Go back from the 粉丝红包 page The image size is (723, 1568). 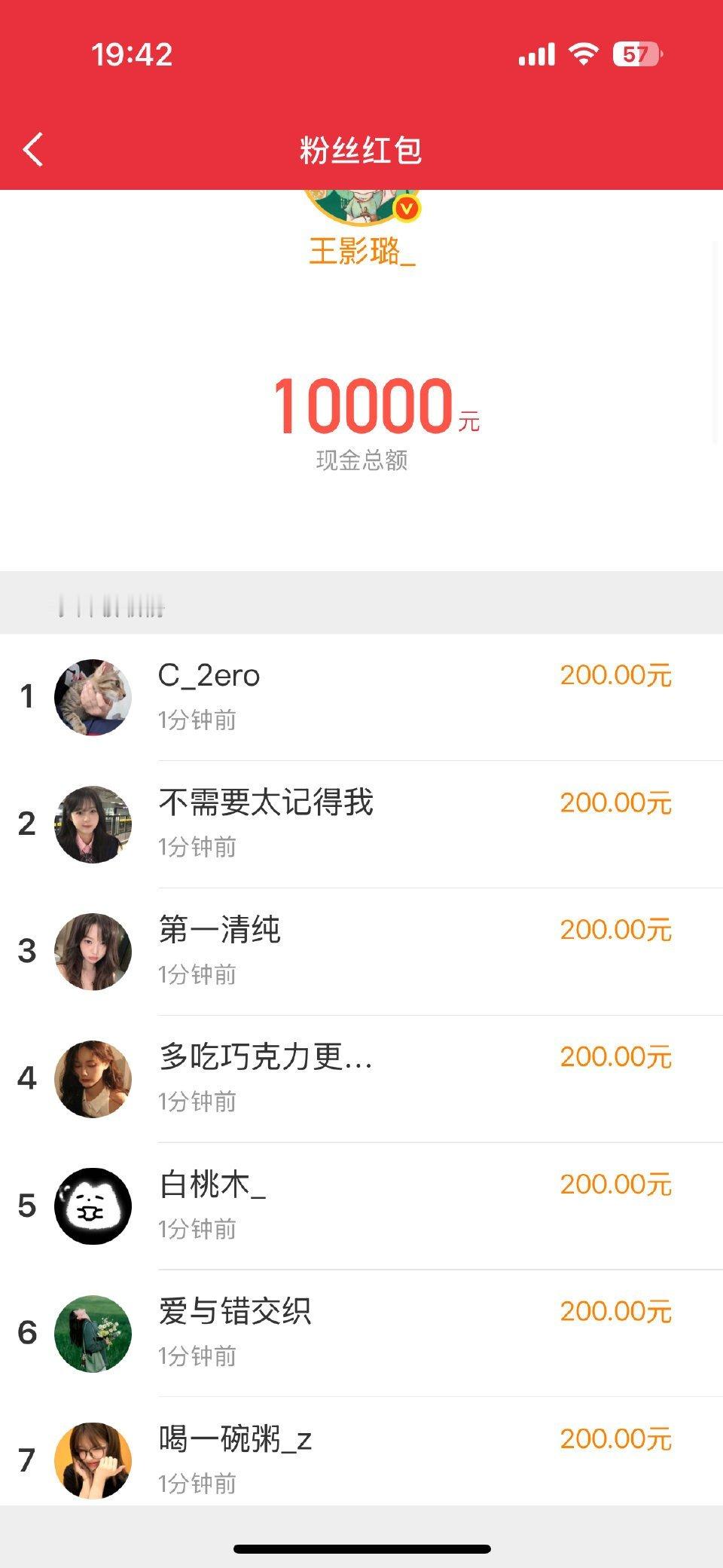(34, 149)
